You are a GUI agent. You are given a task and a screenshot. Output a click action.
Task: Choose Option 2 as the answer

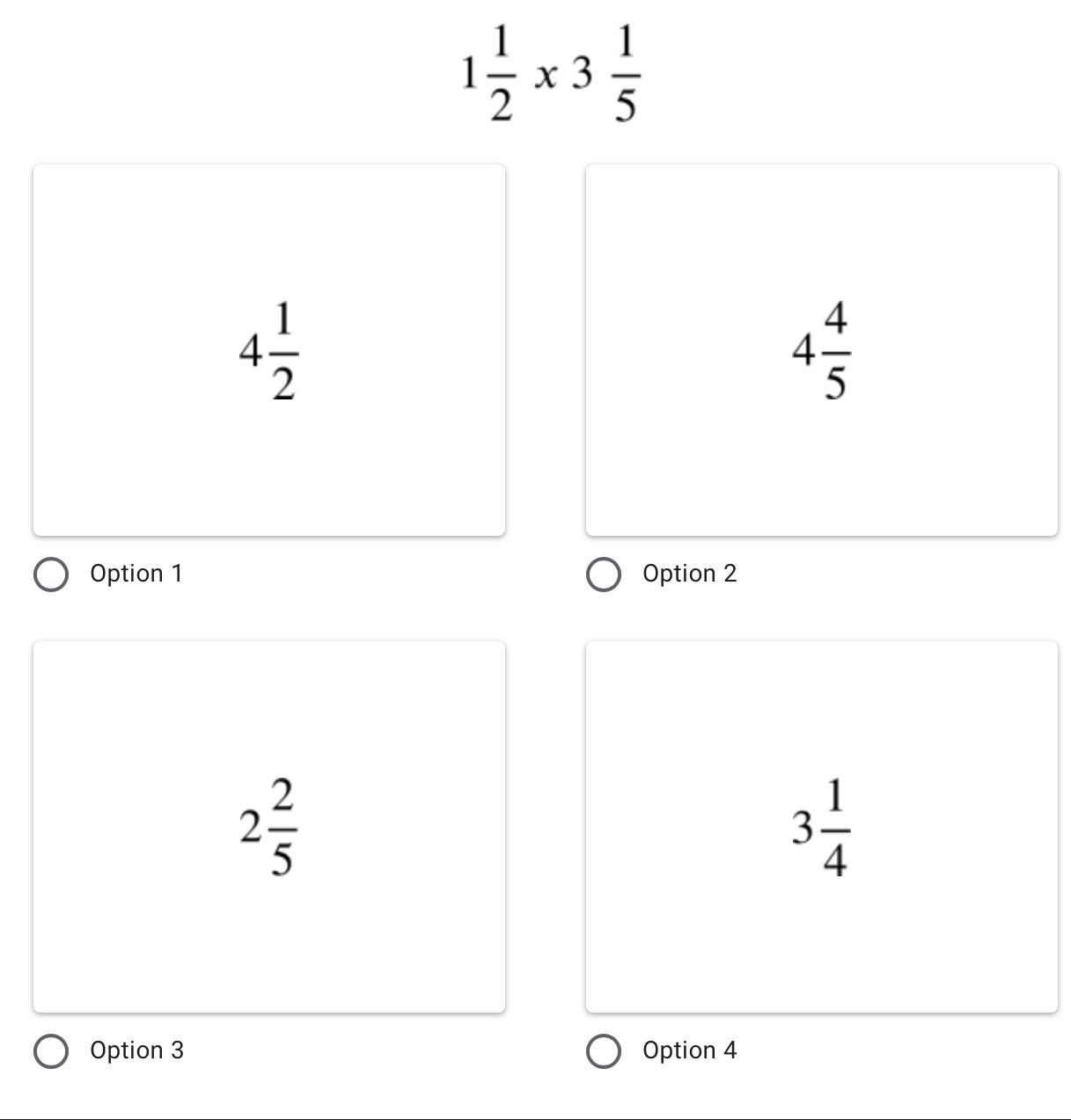coord(604,575)
